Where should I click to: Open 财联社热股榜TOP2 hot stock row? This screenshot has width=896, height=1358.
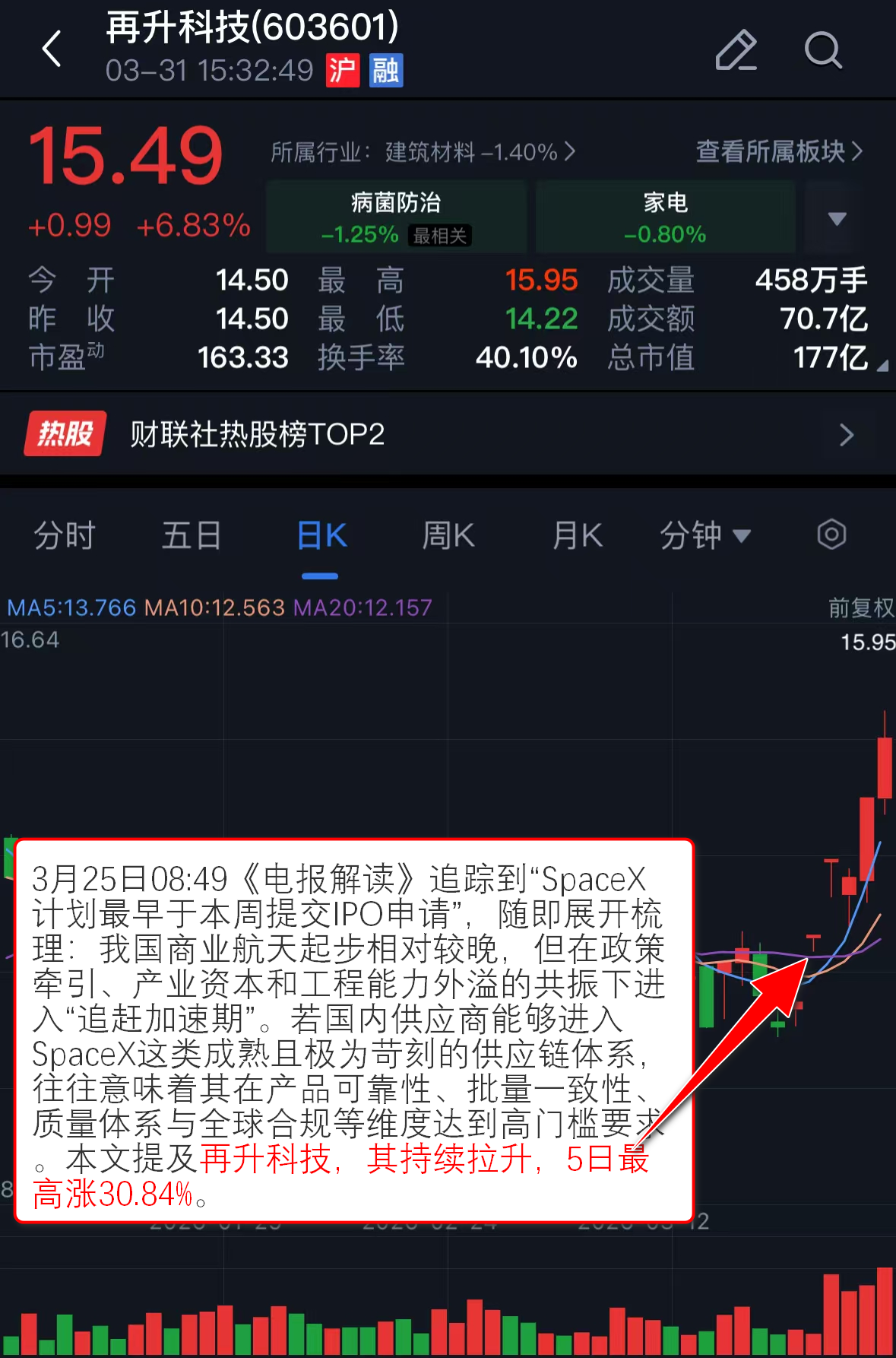[x=448, y=434]
